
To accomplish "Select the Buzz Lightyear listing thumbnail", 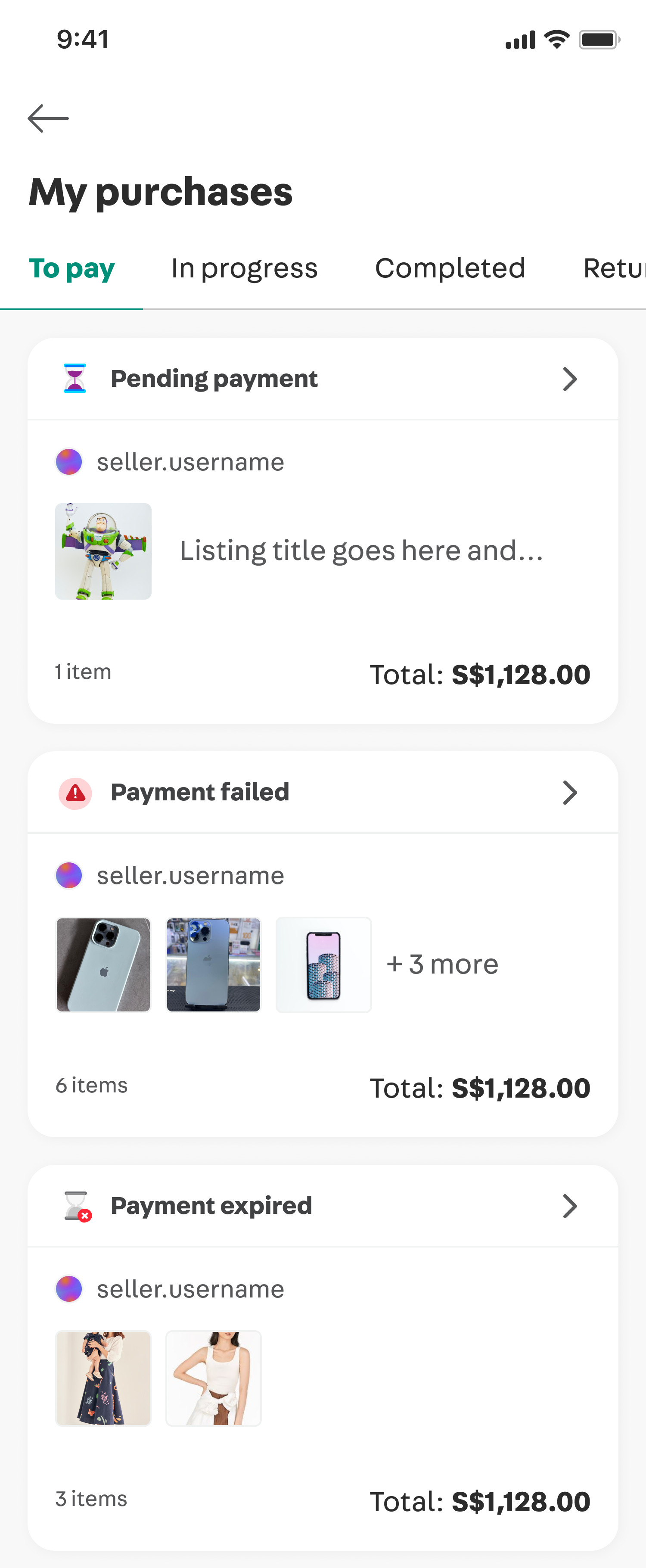I will 103,551.
